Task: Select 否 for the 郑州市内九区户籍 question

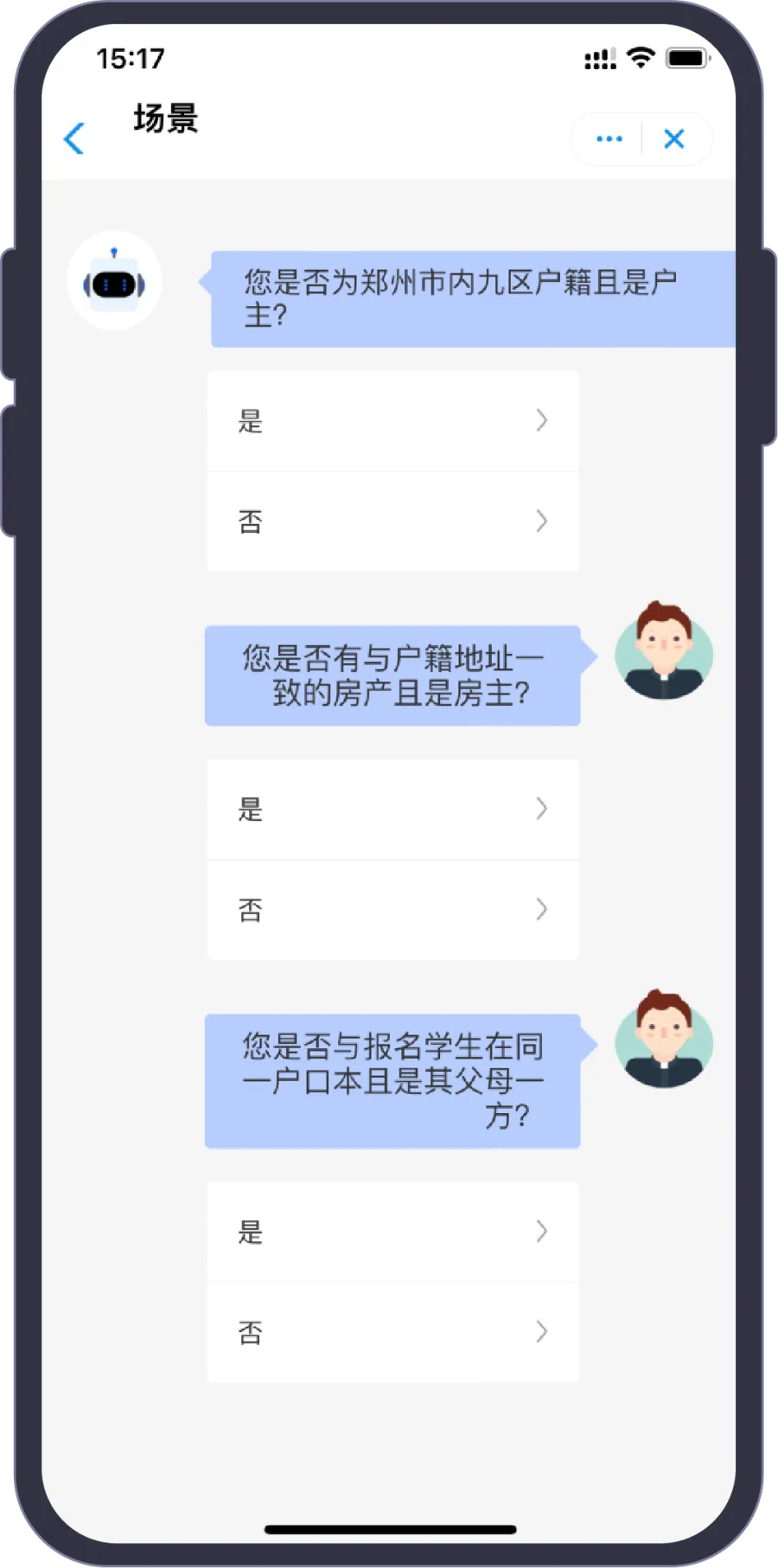Action: (392, 522)
